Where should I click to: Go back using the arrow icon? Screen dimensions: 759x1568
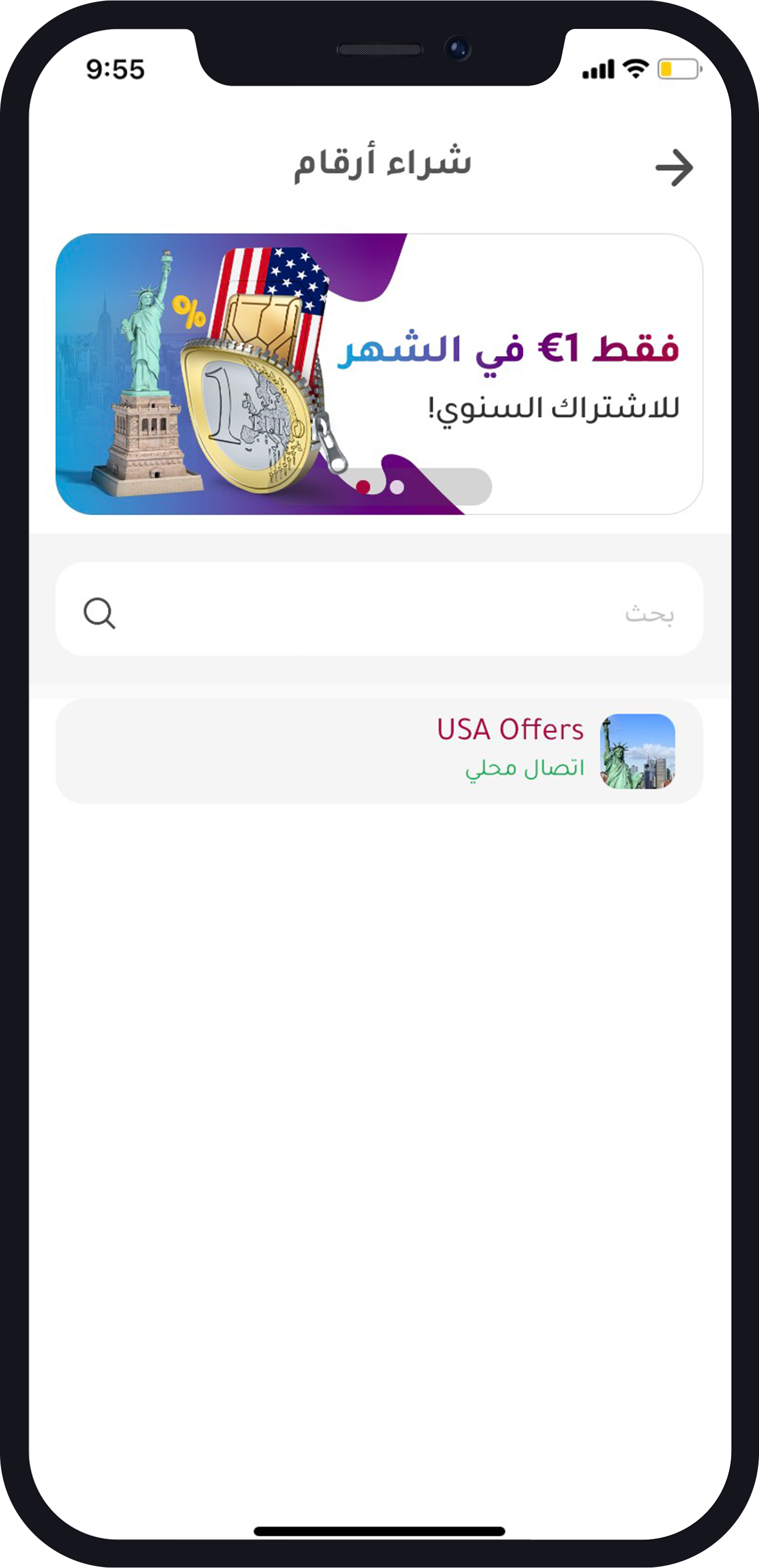point(674,168)
